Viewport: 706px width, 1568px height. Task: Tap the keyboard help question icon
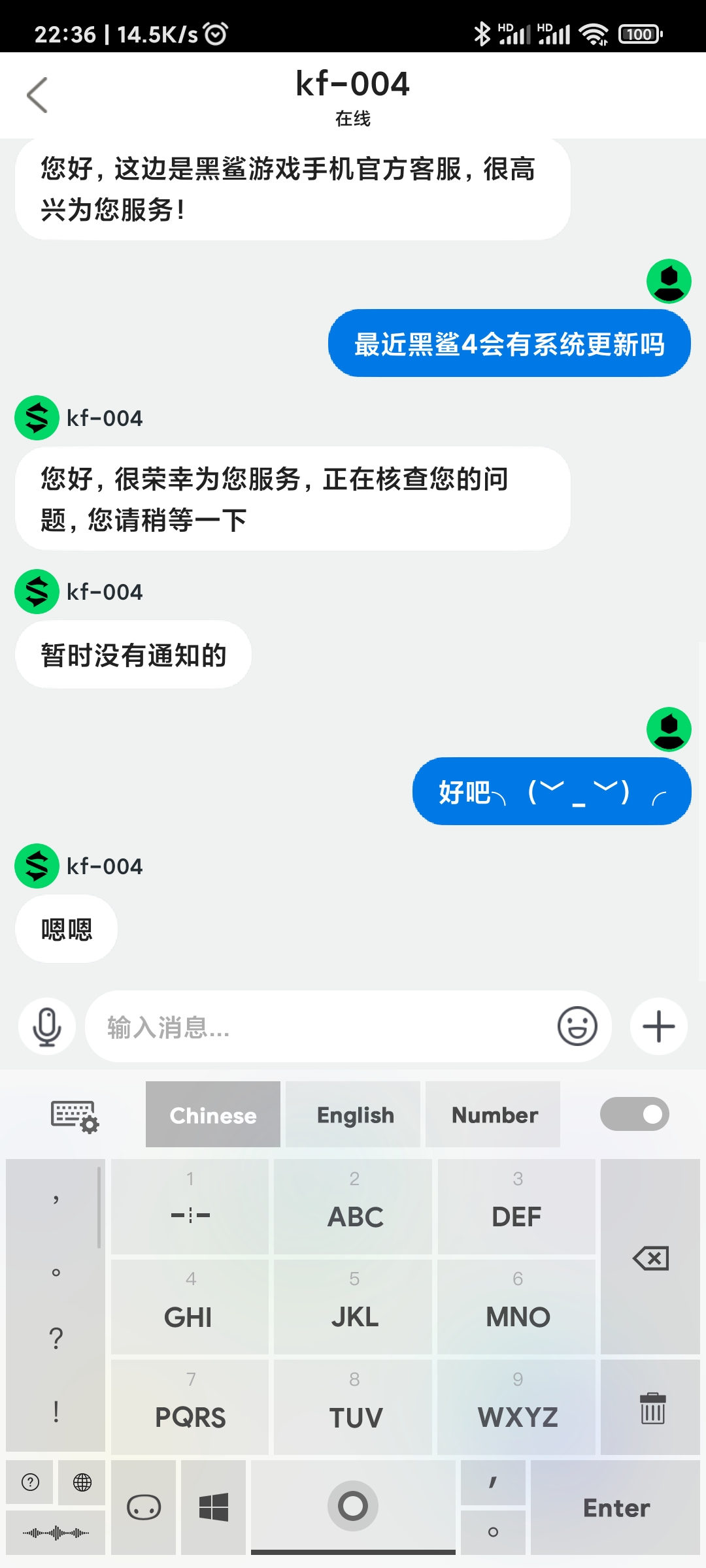pos(31,1482)
